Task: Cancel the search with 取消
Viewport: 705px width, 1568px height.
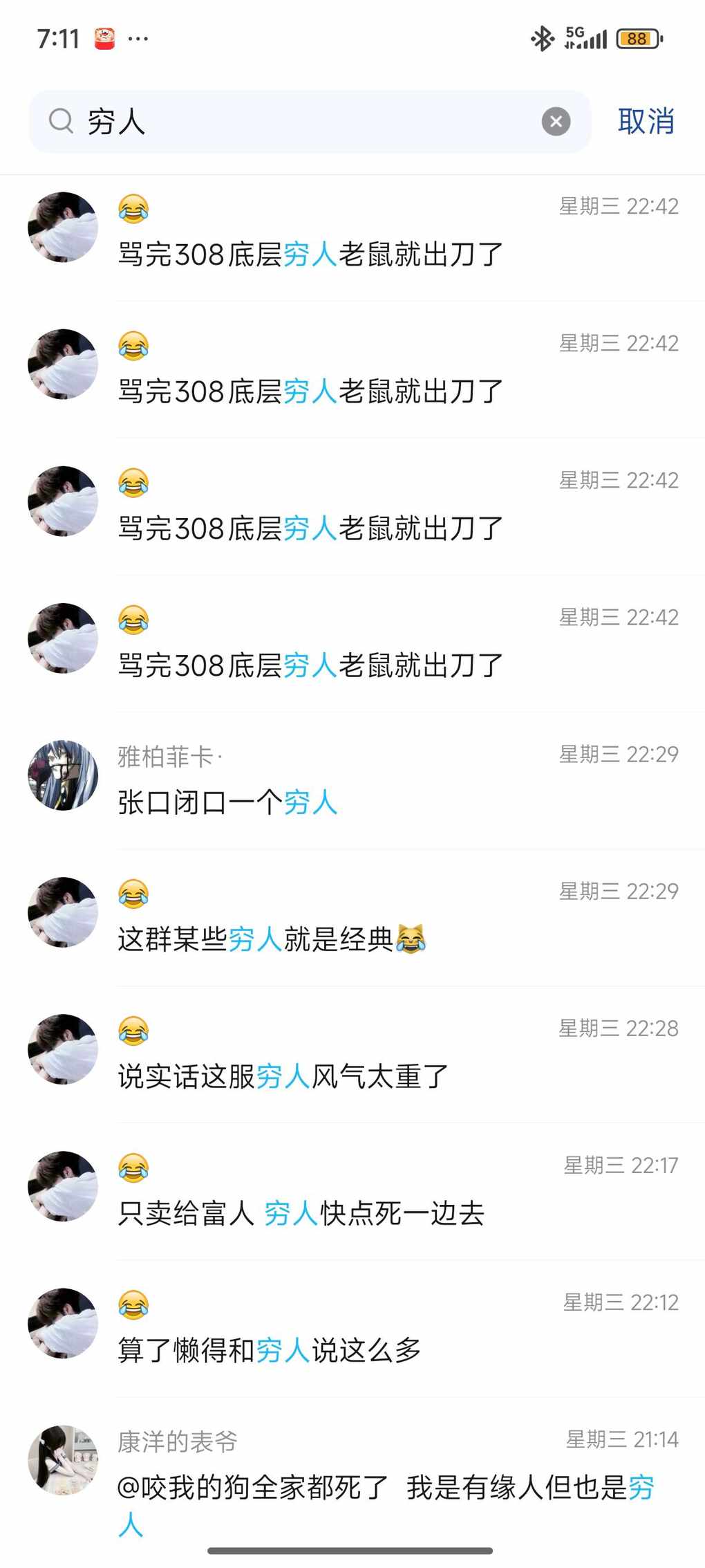Action: 646,122
